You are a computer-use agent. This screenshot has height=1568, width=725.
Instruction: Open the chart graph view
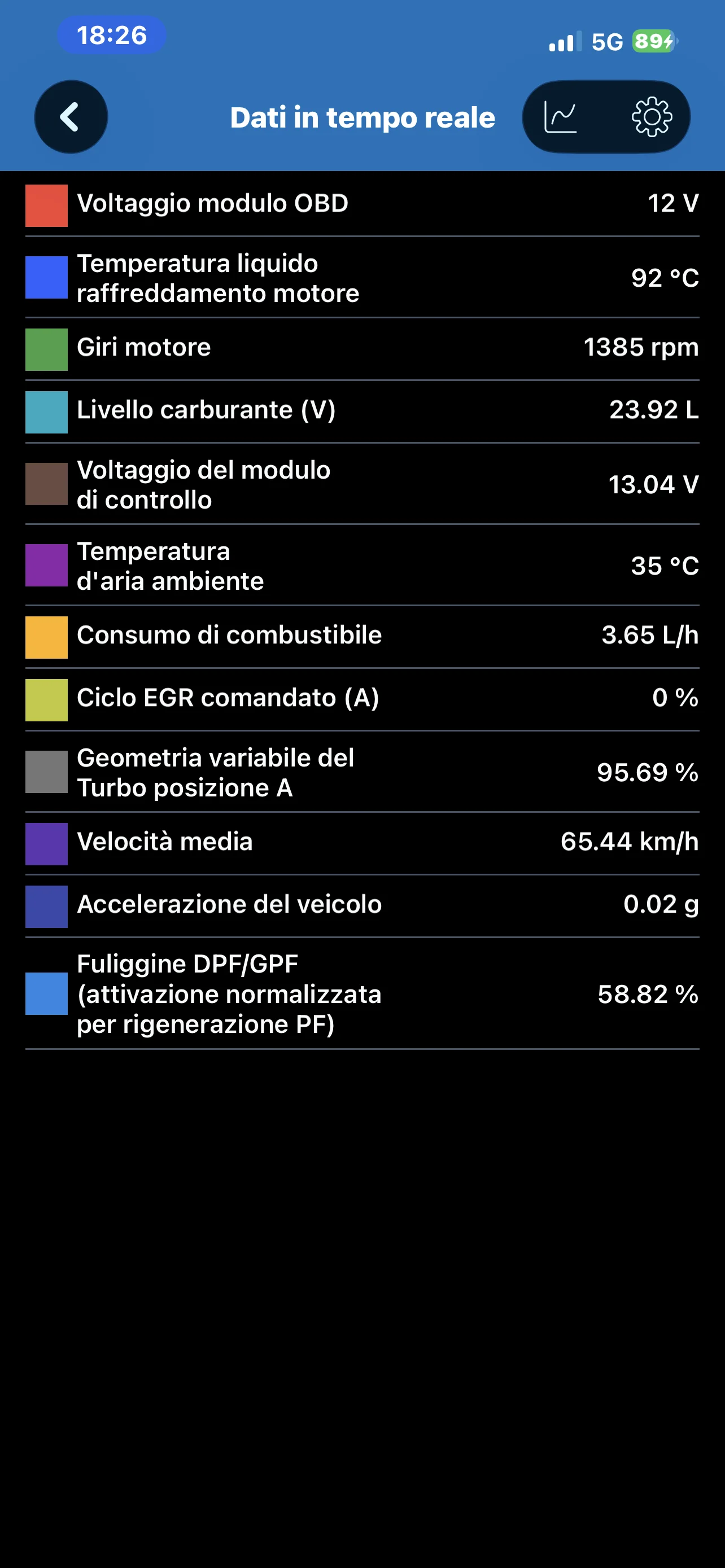pos(561,117)
